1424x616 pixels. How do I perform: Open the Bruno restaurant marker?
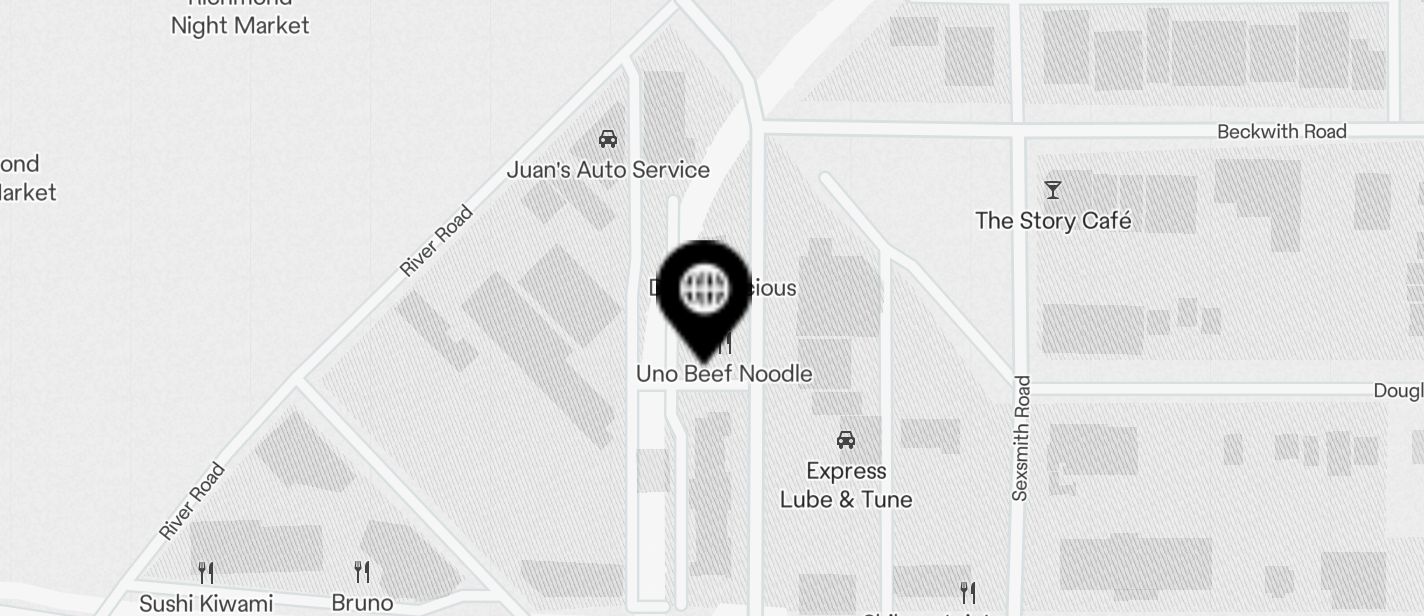pyautogui.click(x=362, y=573)
